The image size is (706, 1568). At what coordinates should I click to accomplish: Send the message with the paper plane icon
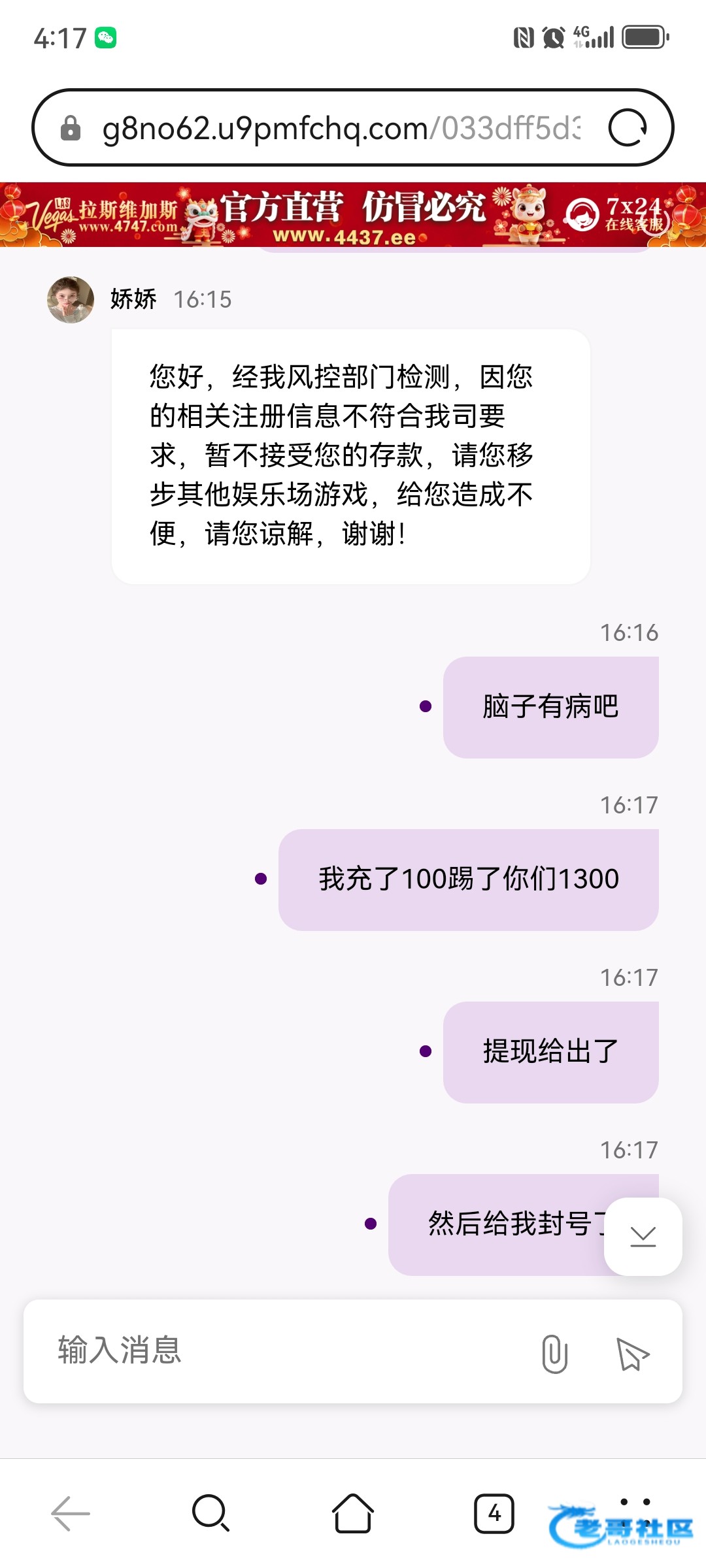point(632,1353)
